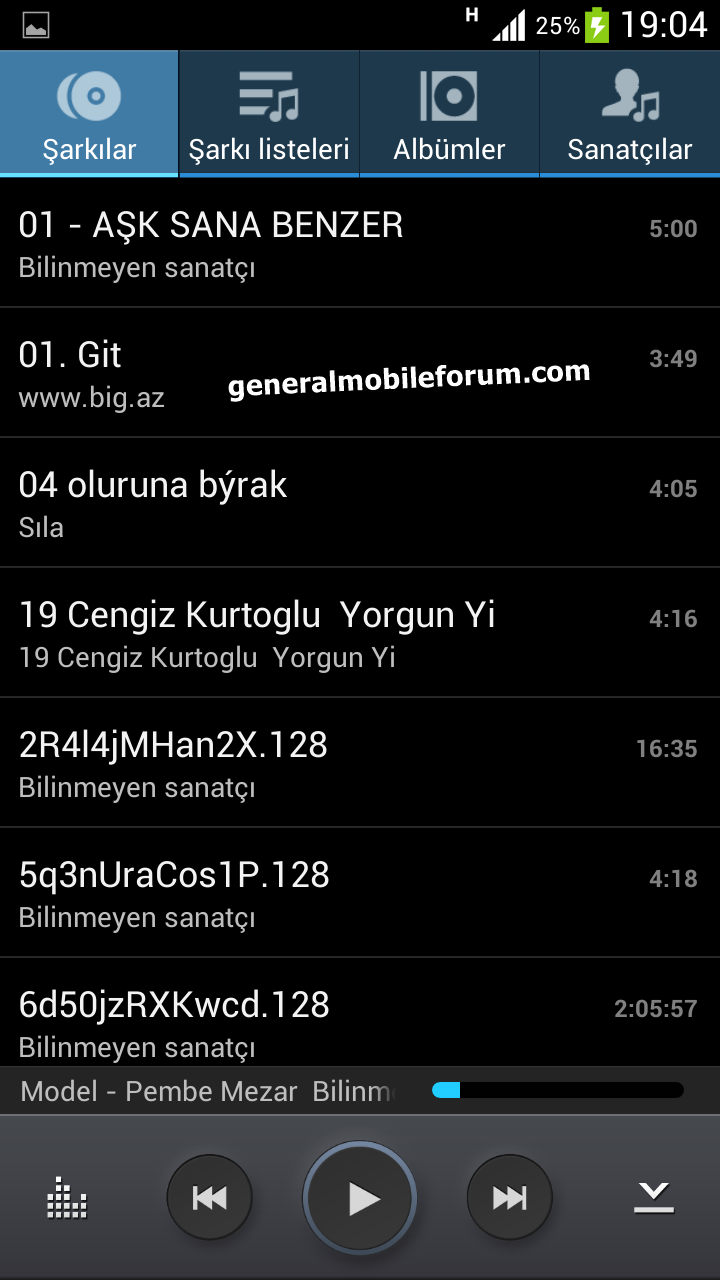Play the song 01. Git
Viewport: 720px width, 1280px height.
coord(360,373)
